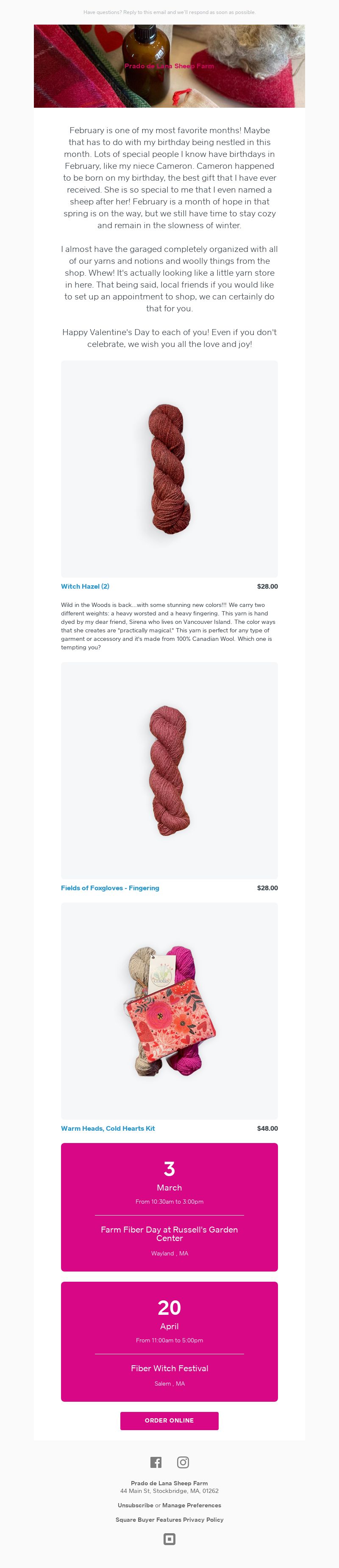The height and width of the screenshot is (1568, 339).
Task: Open the Witch Hazel (2) product link
Action: coord(85,586)
